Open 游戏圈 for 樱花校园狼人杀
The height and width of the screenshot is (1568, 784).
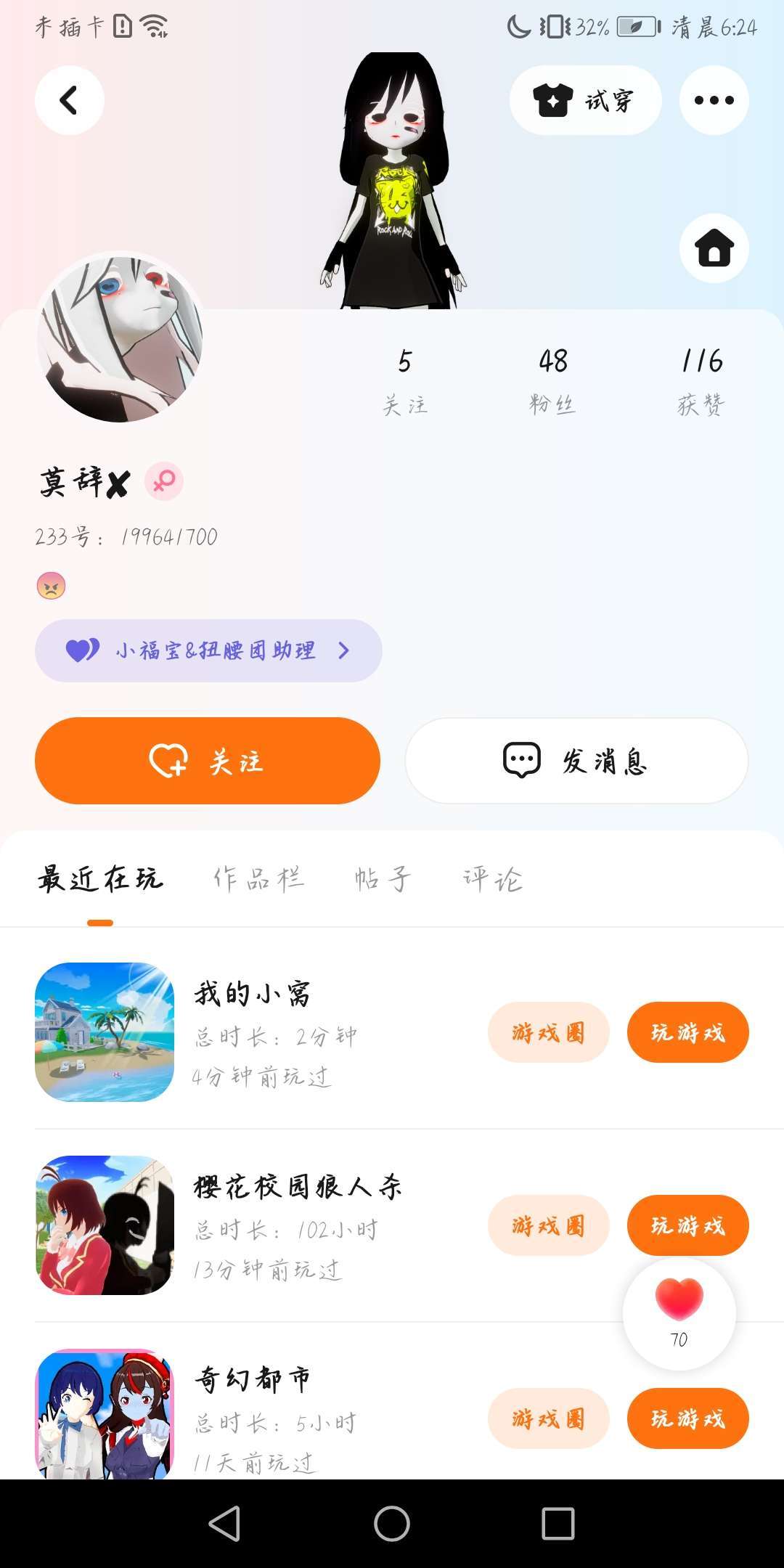pyautogui.click(x=548, y=1225)
